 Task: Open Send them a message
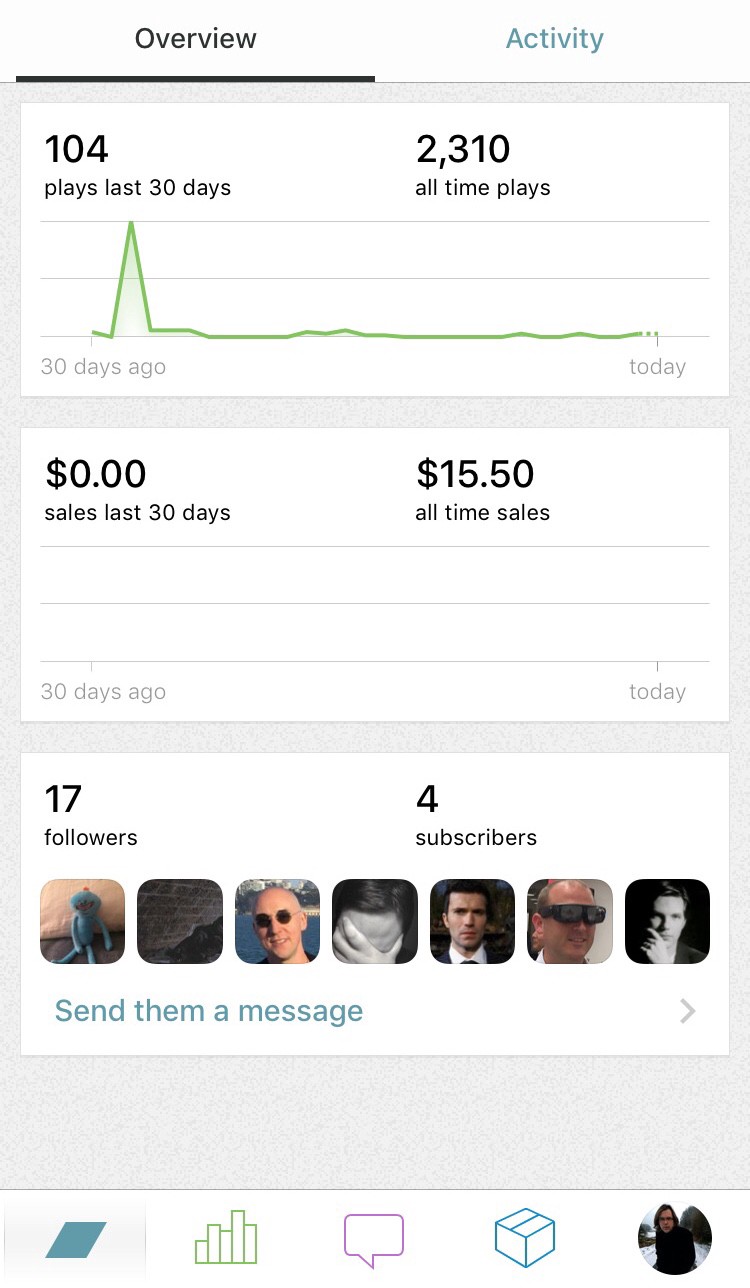208,1010
